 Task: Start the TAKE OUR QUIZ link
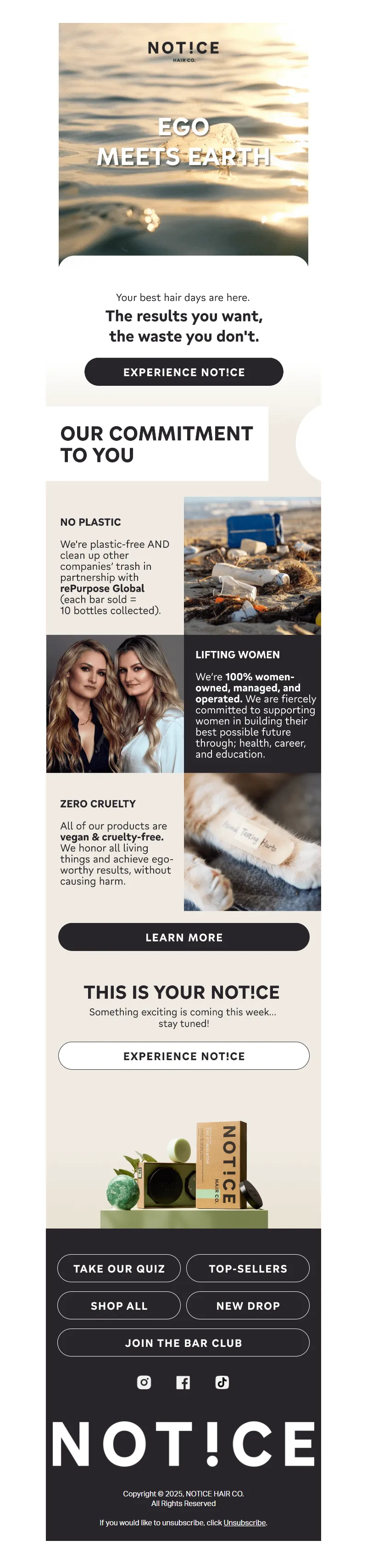pyautogui.click(x=119, y=1268)
